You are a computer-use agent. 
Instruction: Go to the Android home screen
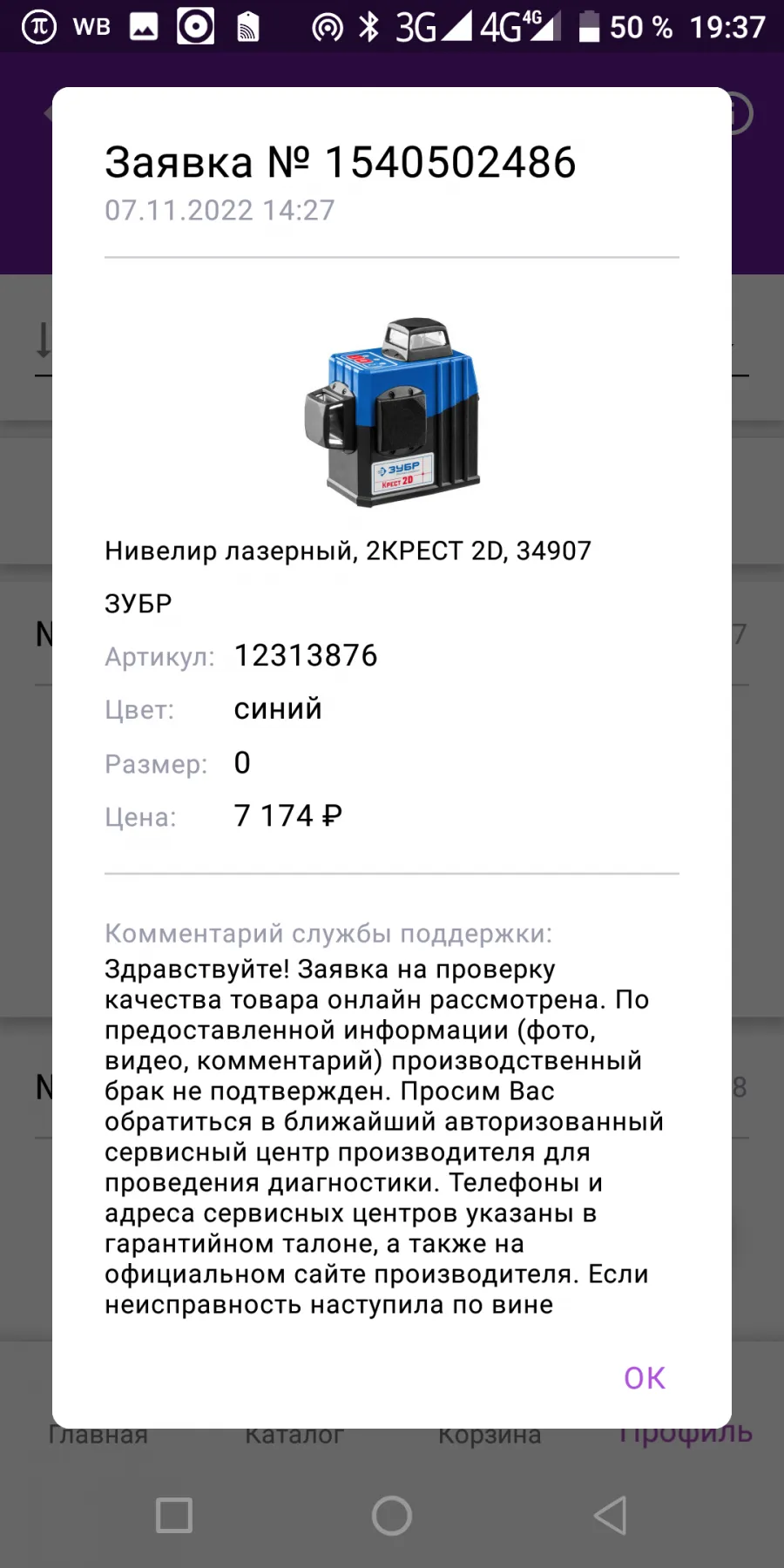(x=392, y=1516)
